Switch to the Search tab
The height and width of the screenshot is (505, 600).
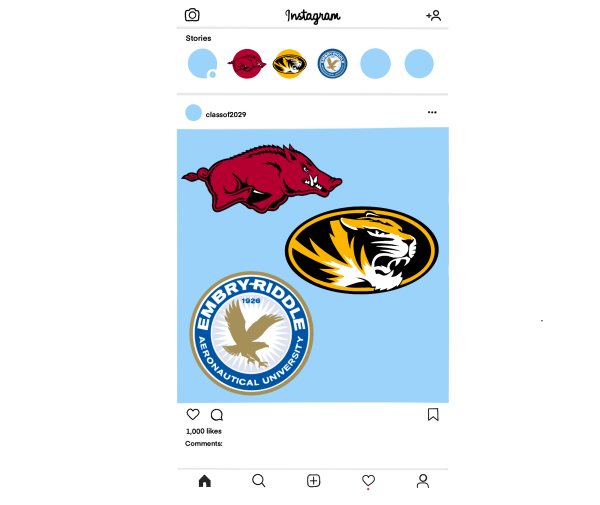pyautogui.click(x=259, y=481)
